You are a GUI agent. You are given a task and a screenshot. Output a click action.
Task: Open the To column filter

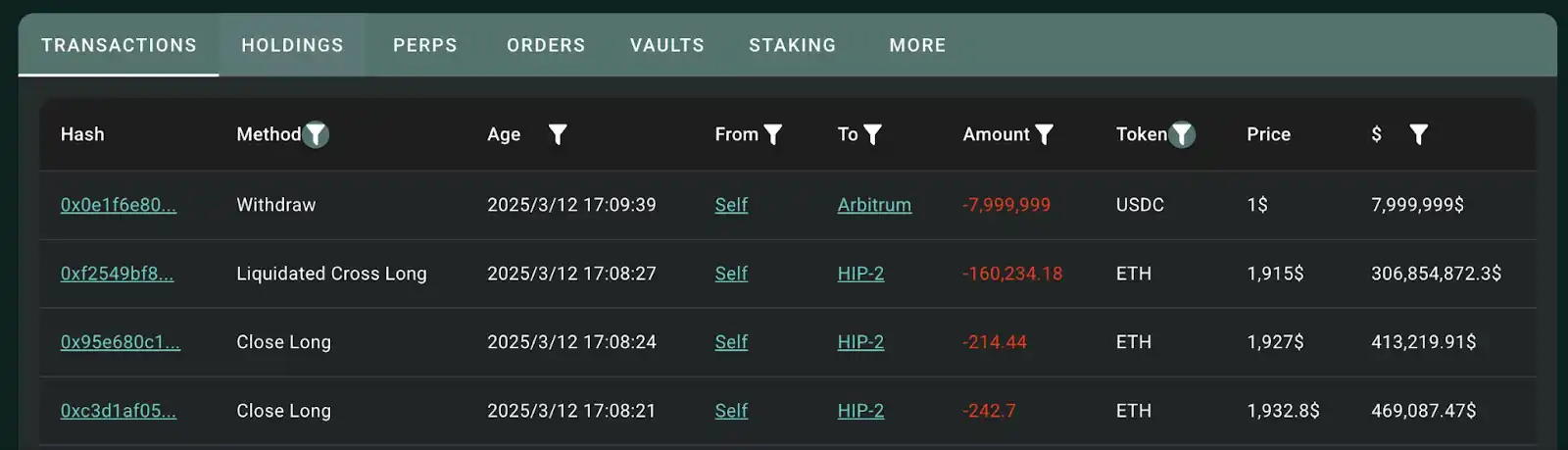pyautogui.click(x=872, y=134)
